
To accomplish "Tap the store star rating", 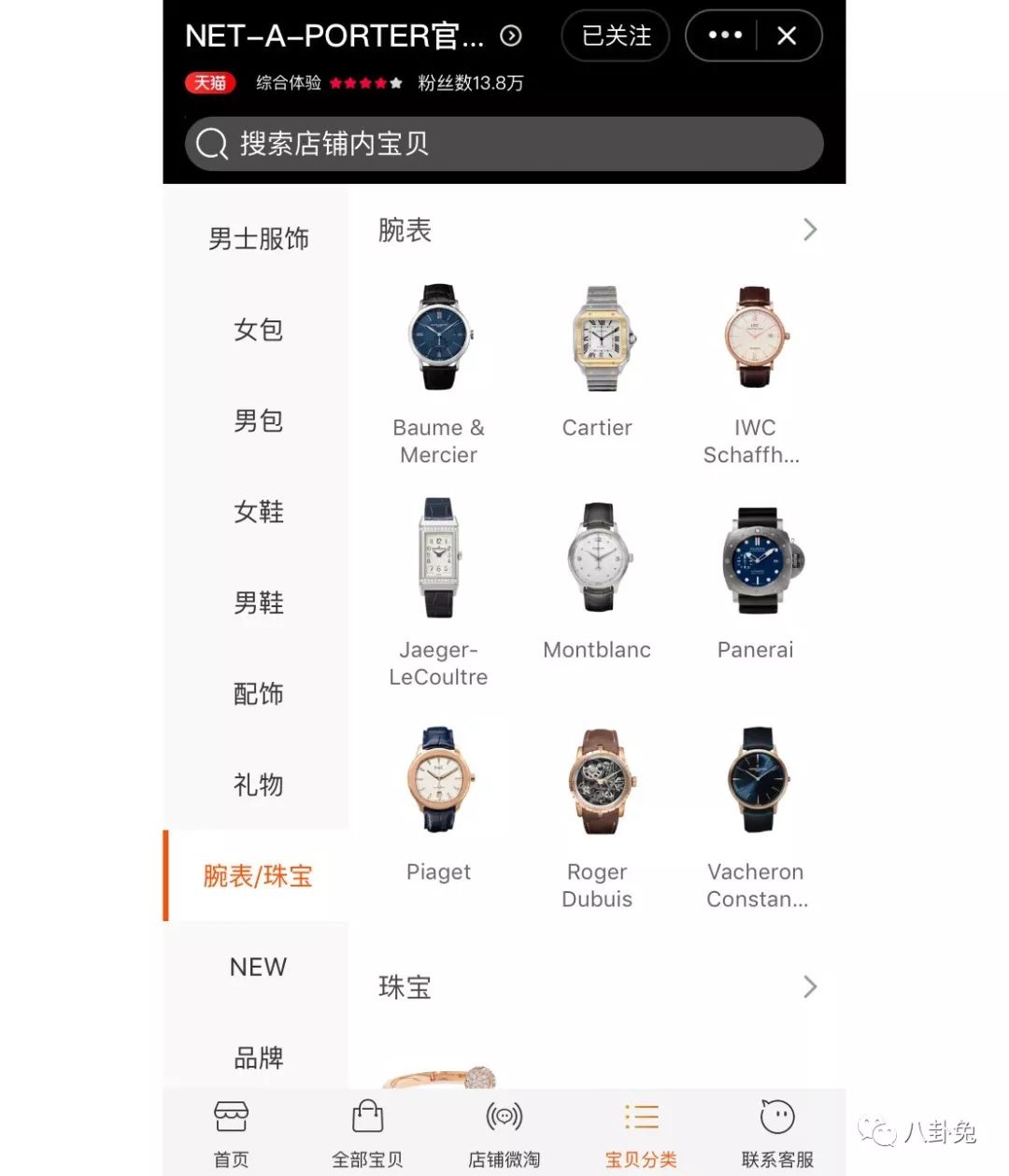I will (365, 83).
